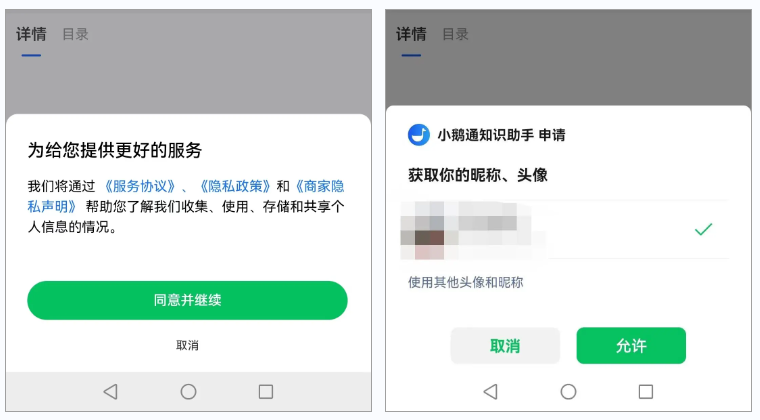Tap 取消 under the 同意并继续 button
Viewport: 760px width, 420px height.
click(187, 345)
